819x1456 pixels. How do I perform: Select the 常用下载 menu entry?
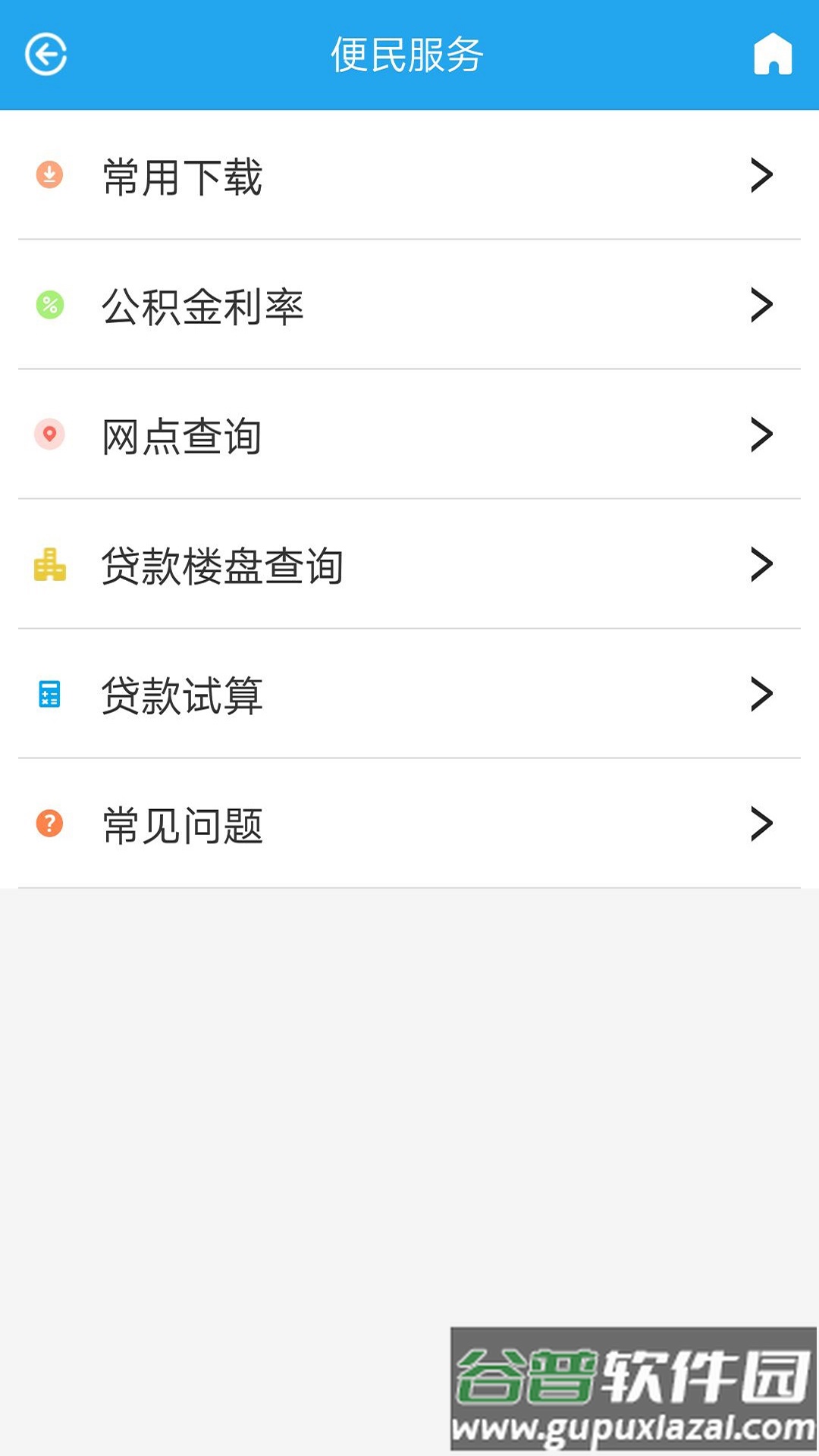click(x=180, y=177)
